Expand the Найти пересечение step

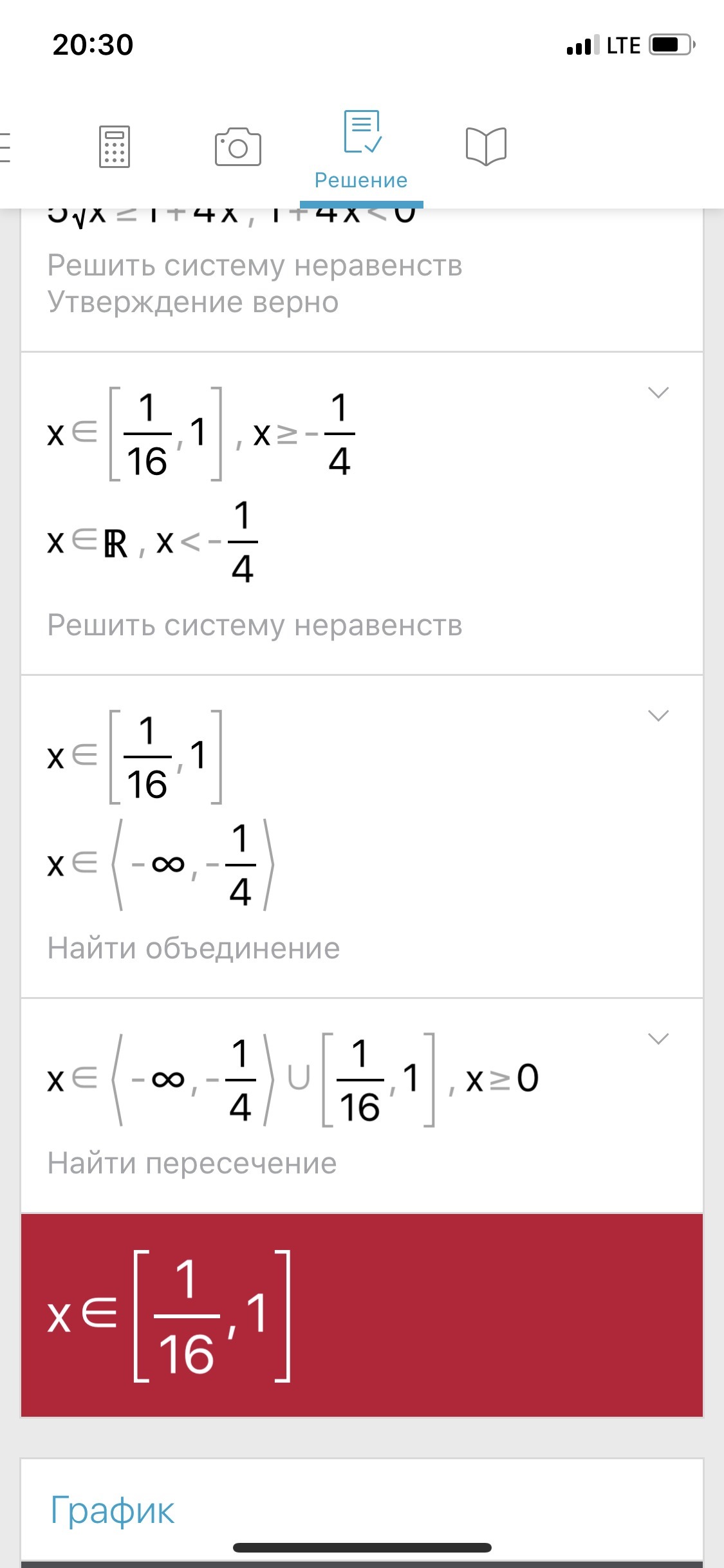click(x=658, y=1039)
